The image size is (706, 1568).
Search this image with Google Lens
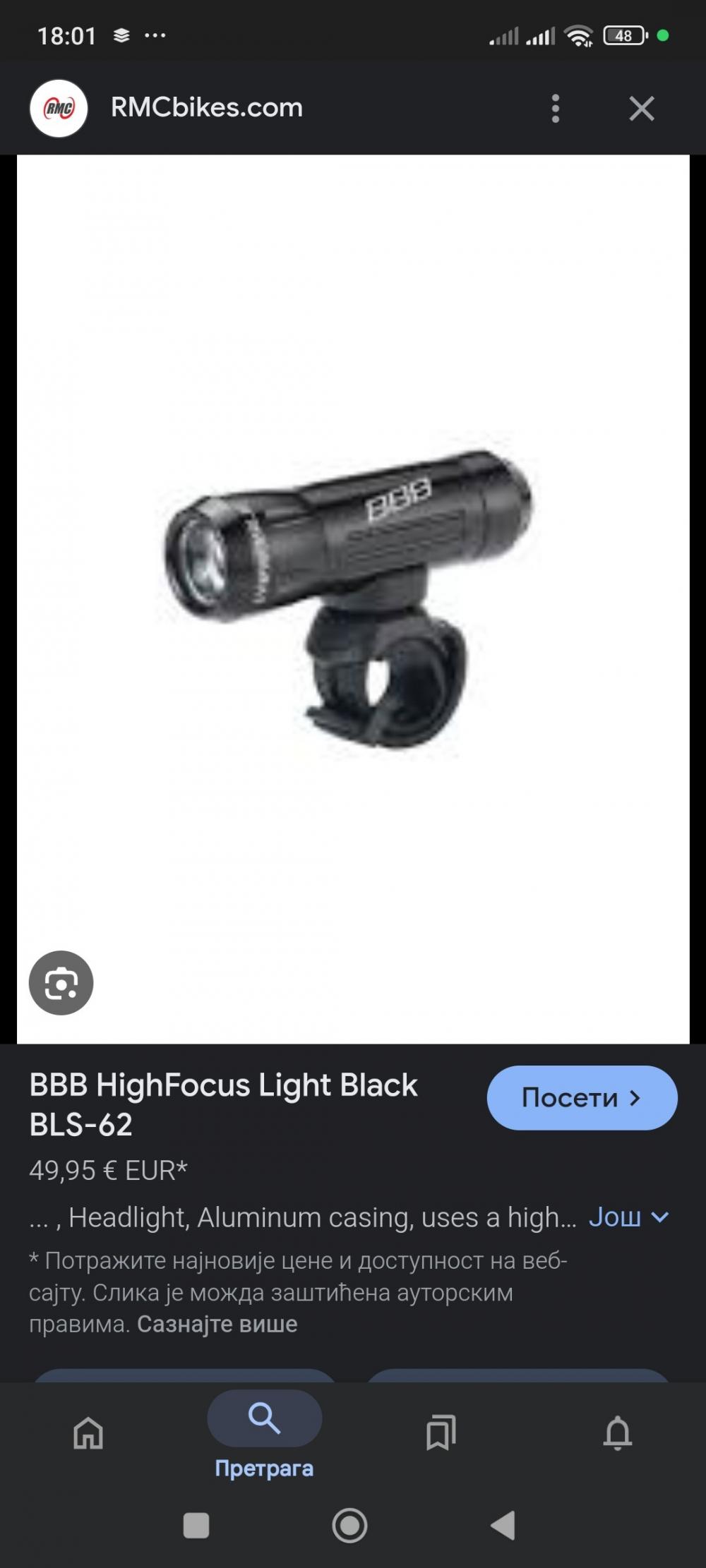61,983
